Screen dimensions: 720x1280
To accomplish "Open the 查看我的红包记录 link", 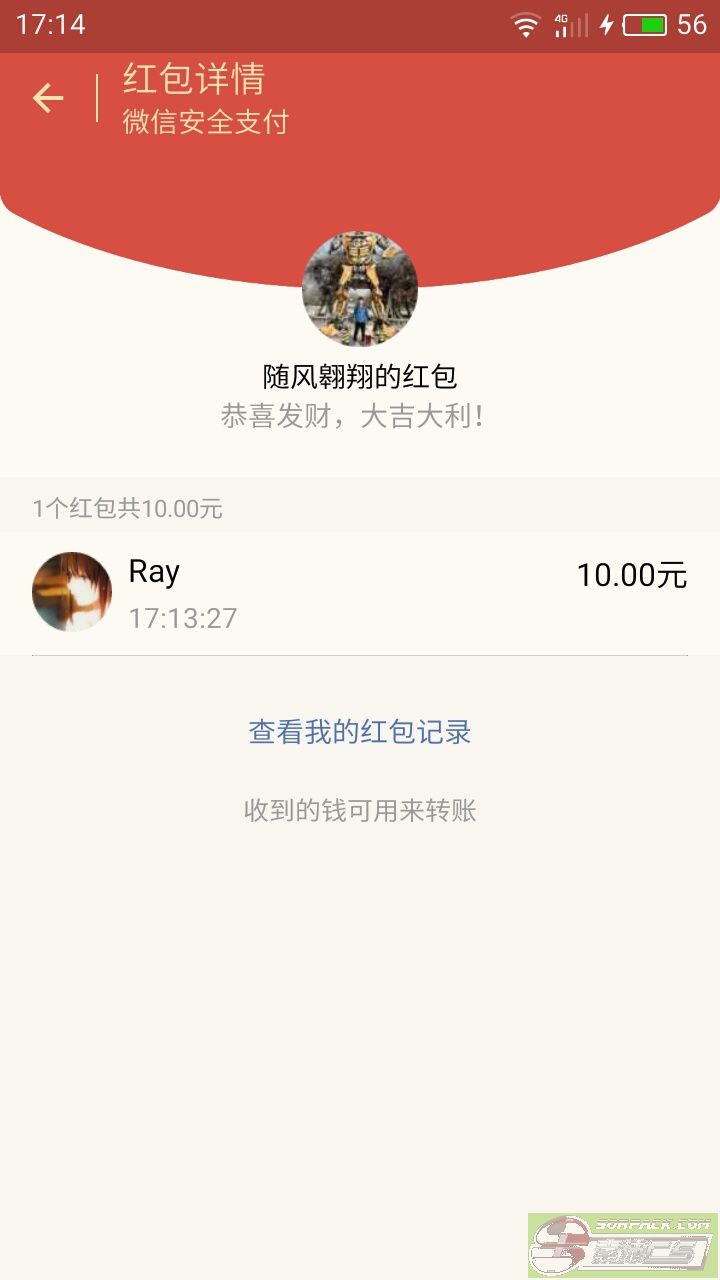I will [360, 732].
